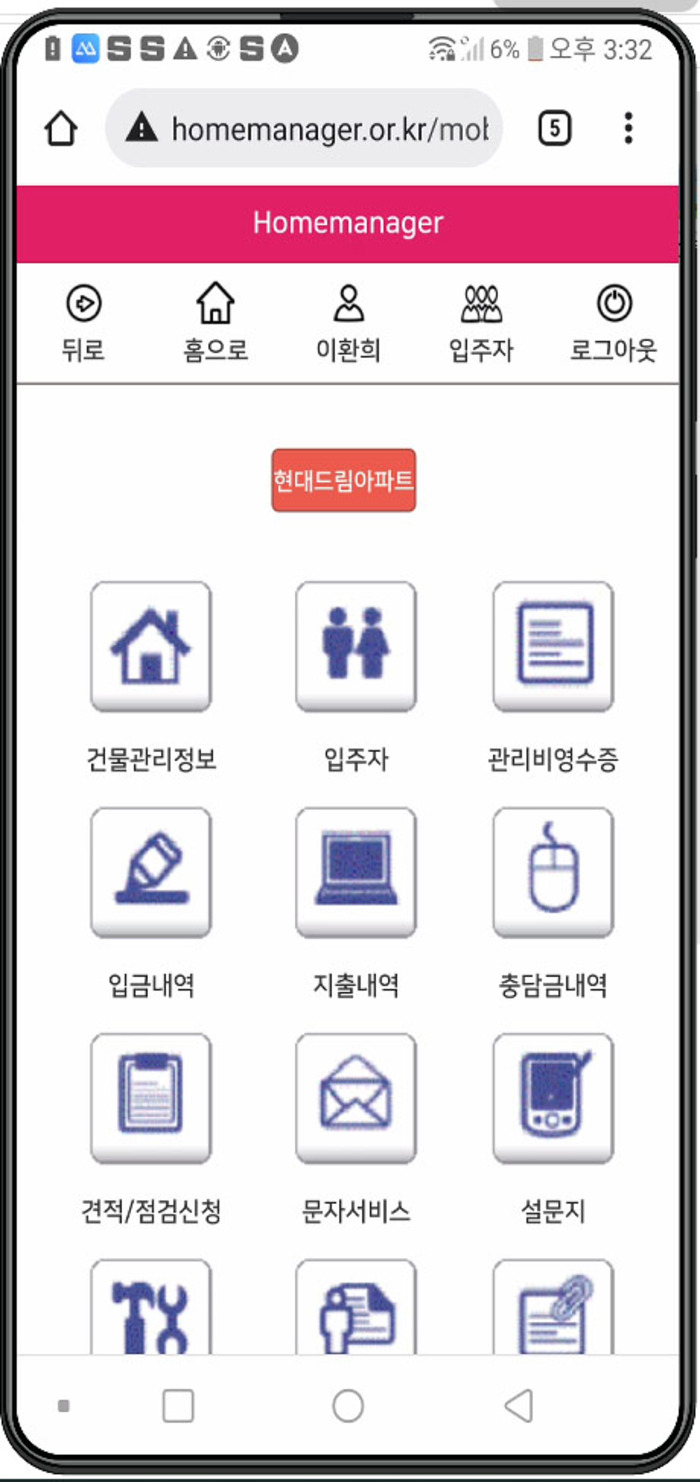700x1482 pixels.
Task: Go back using 뒤로
Action: tap(83, 322)
